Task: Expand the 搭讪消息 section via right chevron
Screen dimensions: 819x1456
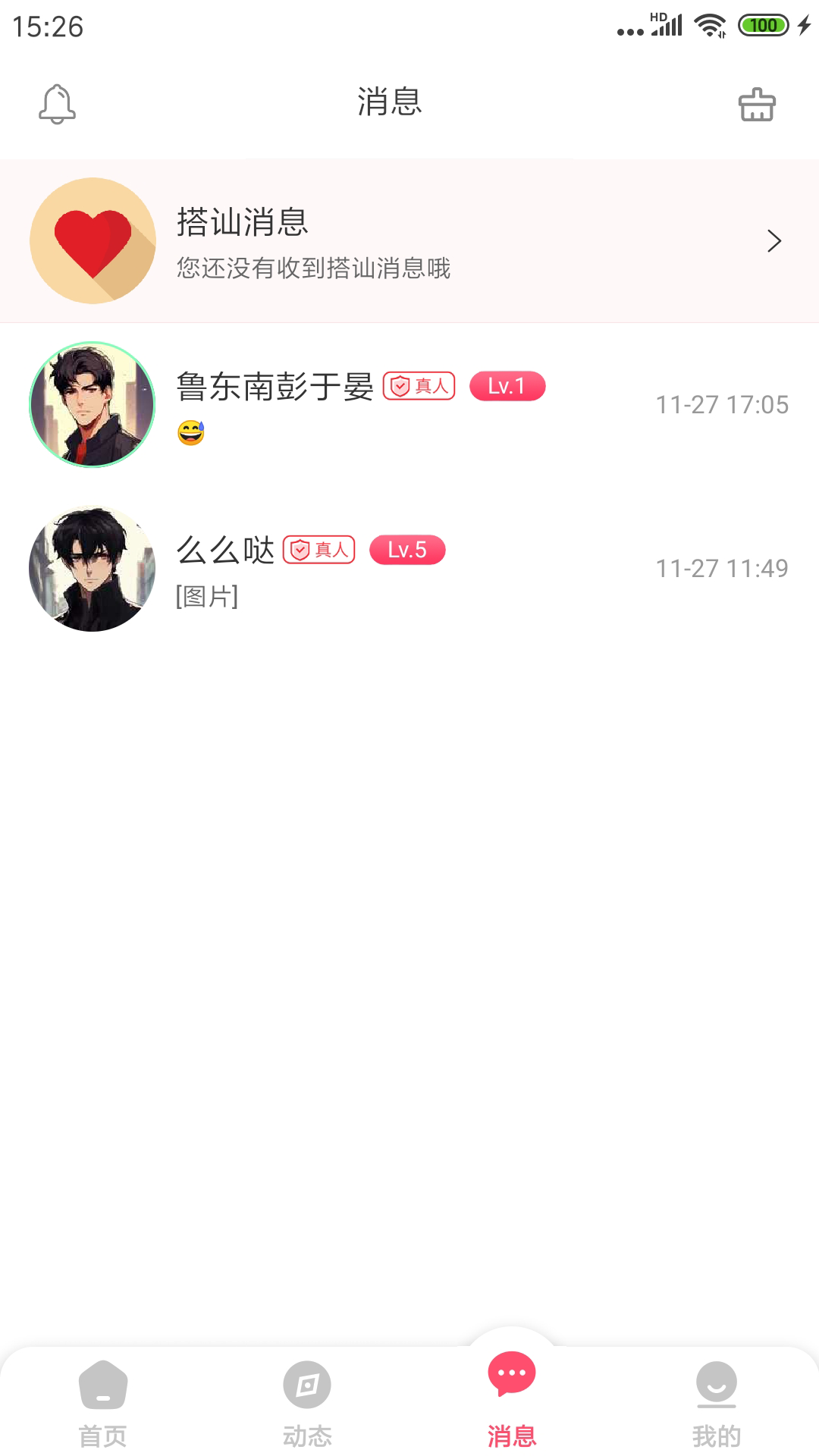Action: (x=774, y=240)
